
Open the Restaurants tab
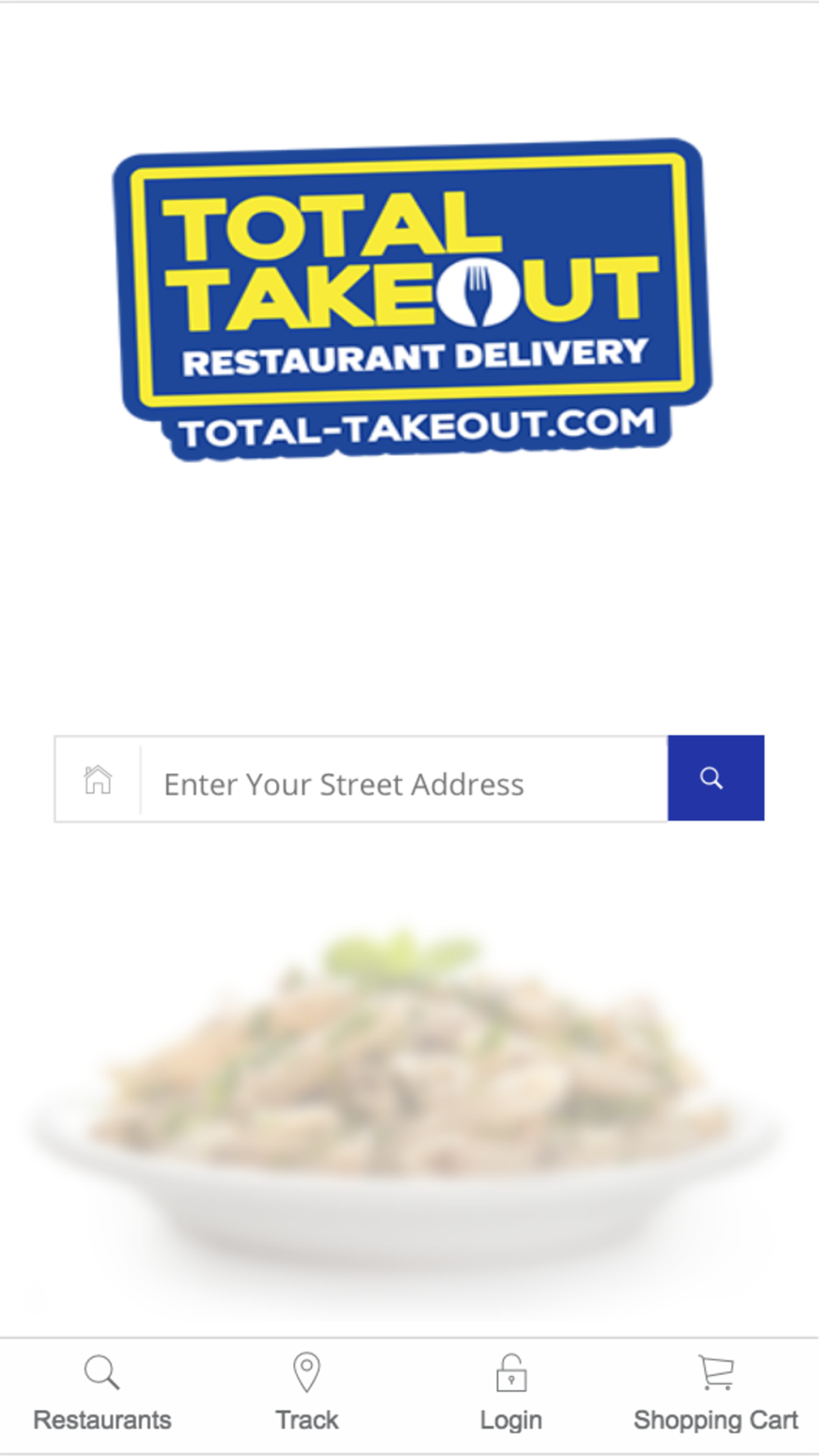(x=102, y=1396)
